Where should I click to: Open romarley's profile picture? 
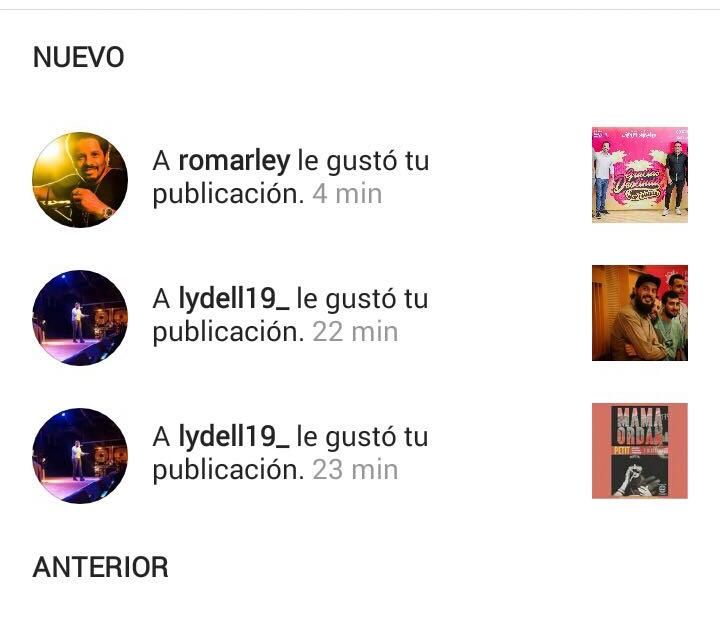point(80,180)
